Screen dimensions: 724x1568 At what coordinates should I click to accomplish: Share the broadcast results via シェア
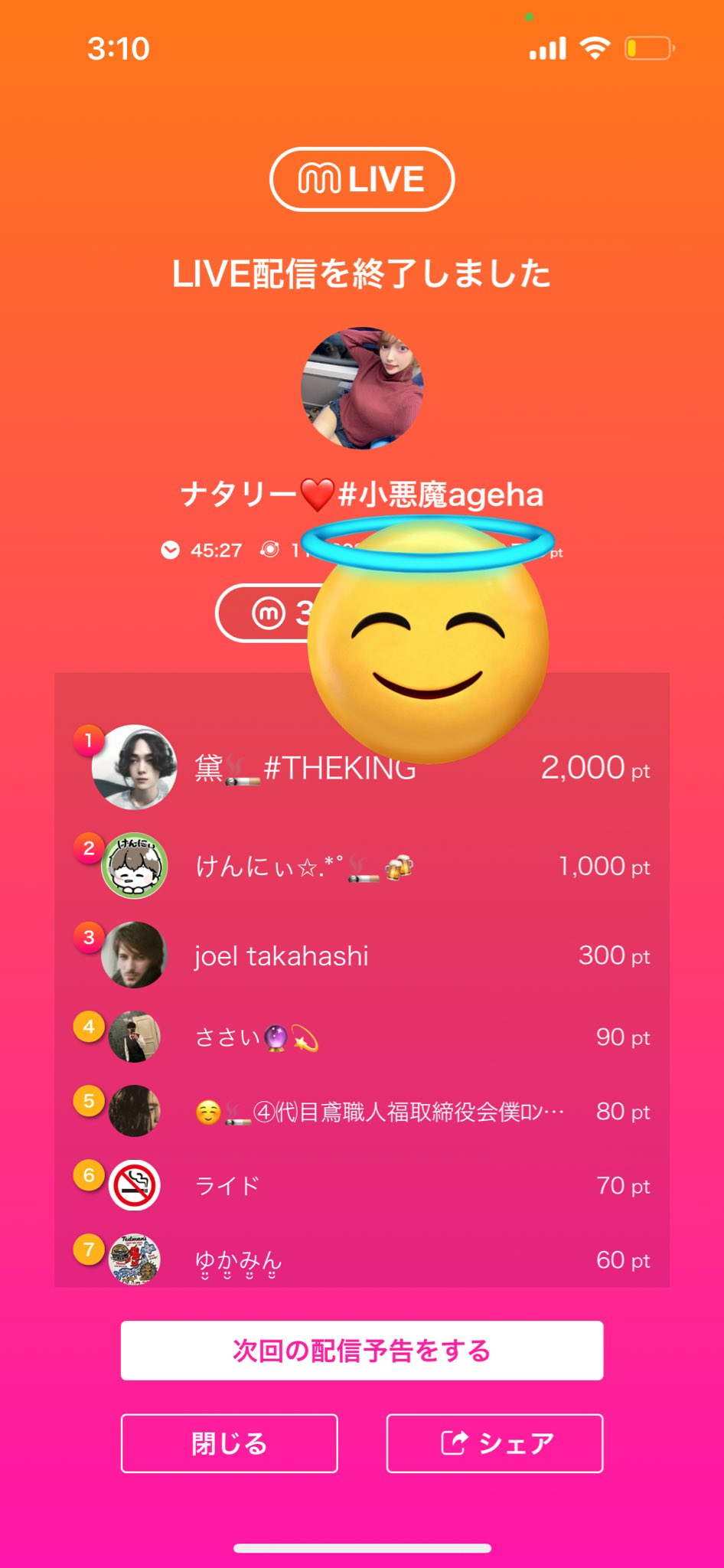494,1443
